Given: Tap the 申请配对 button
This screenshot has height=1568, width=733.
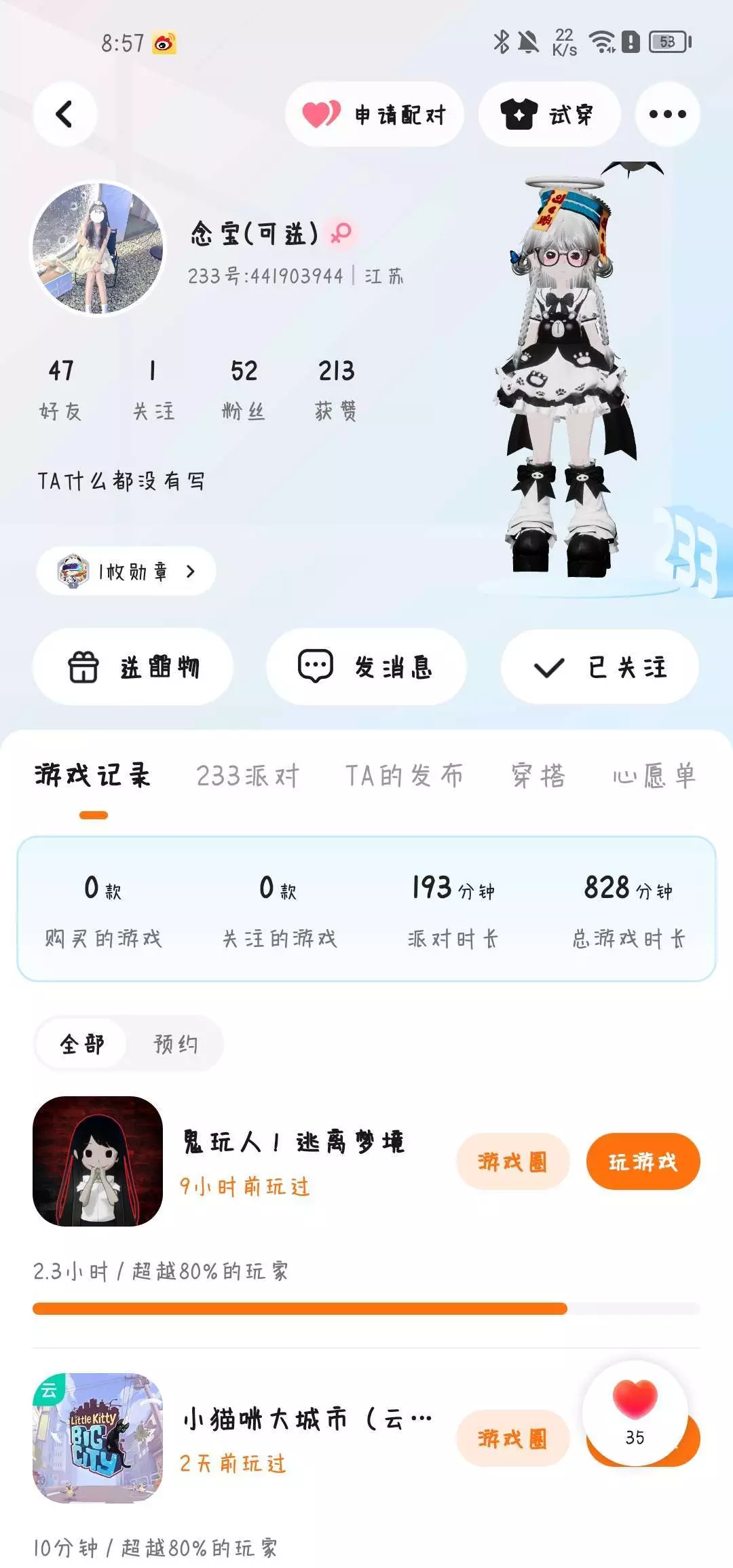Looking at the screenshot, I should pos(374,114).
